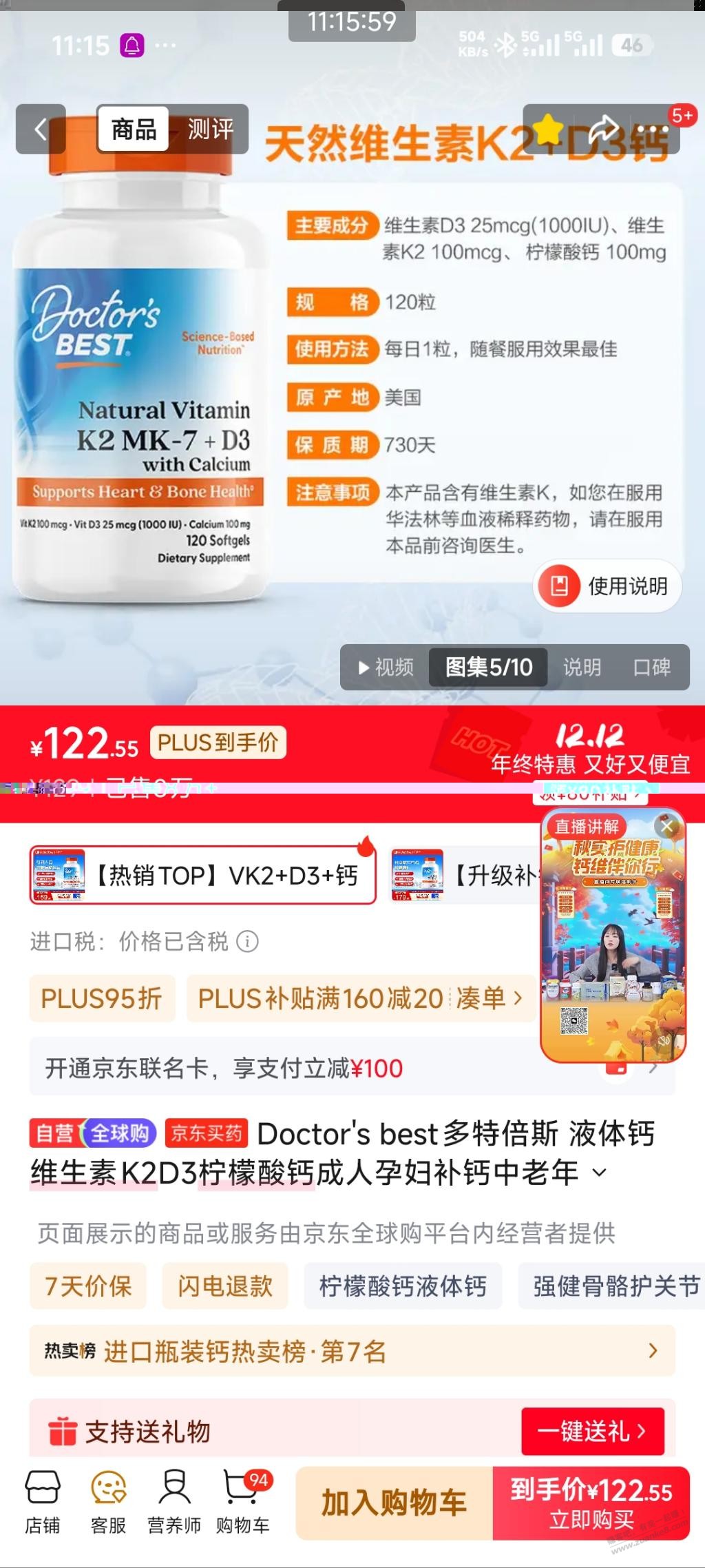Tap 立即购买 at ¥122.55
705x1568 pixels.
[x=591, y=1503]
